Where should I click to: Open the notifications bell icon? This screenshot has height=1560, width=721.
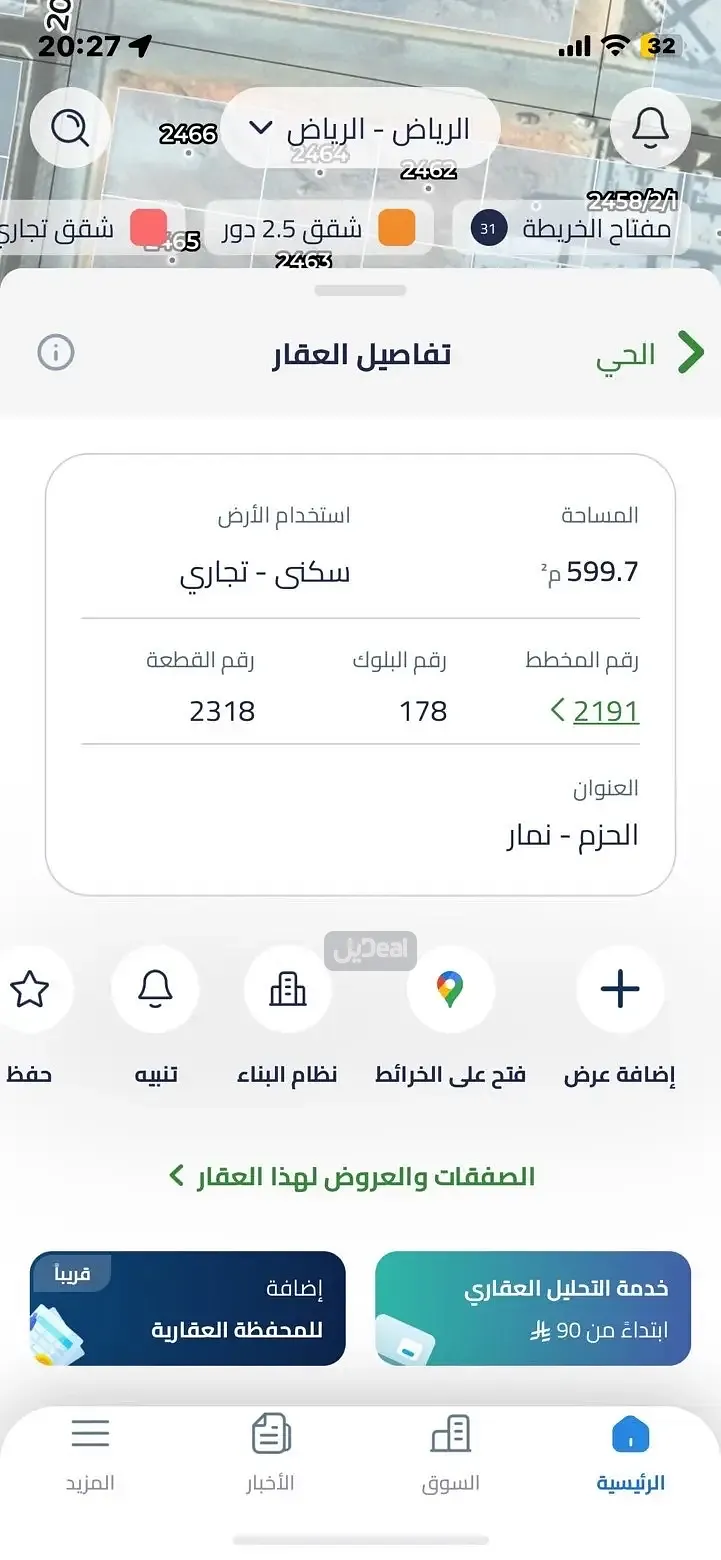pyautogui.click(x=651, y=128)
